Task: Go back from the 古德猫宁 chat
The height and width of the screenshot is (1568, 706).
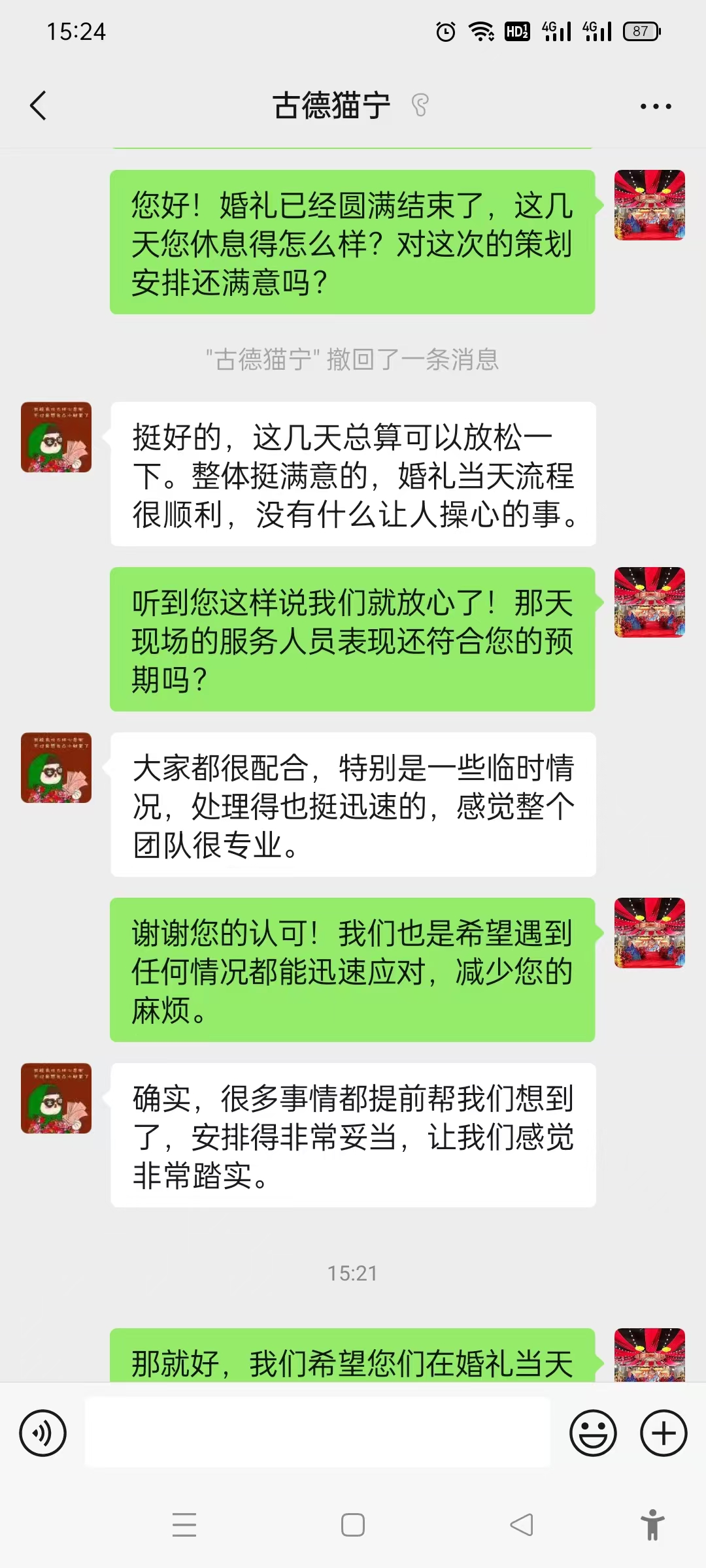Action: [39, 106]
